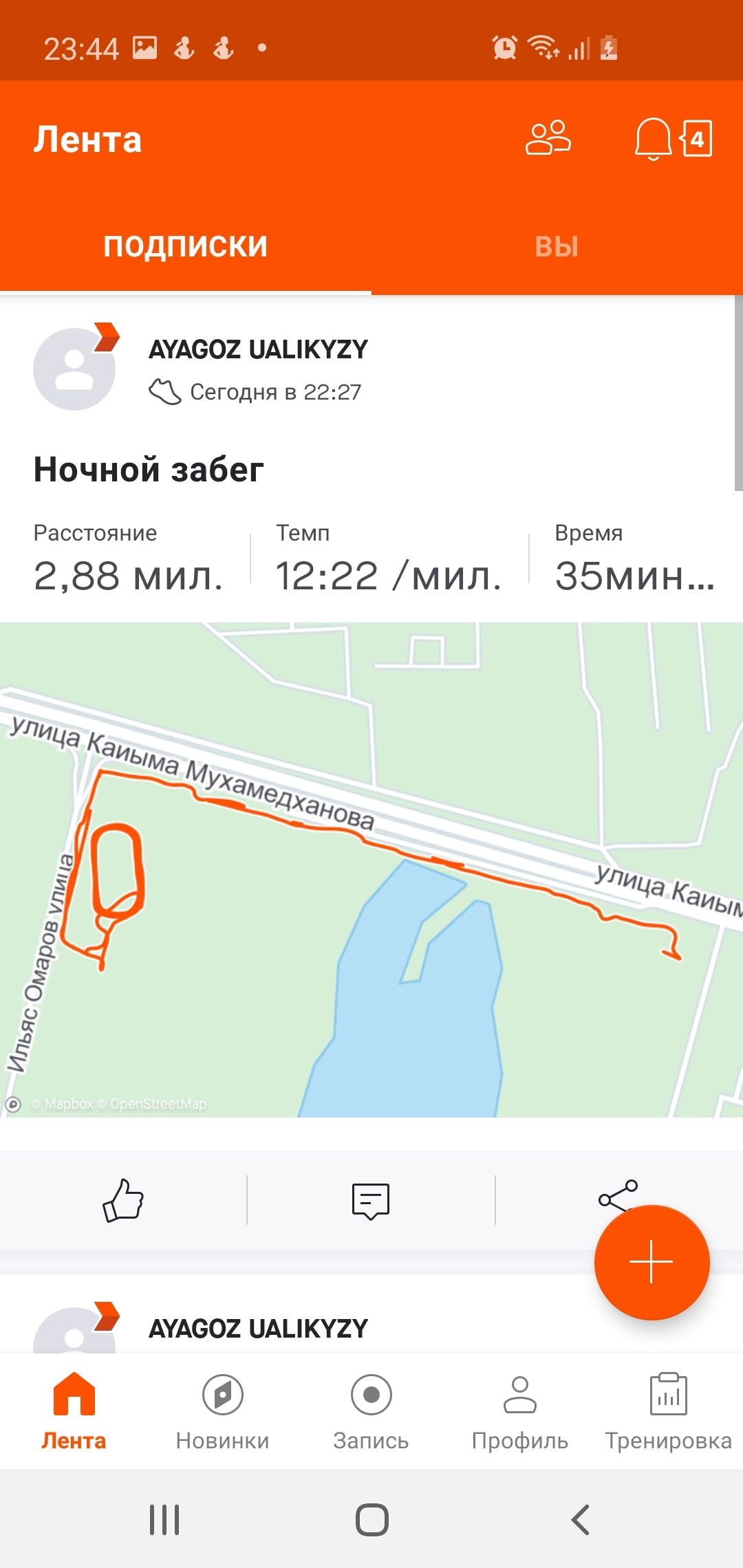Open the find friends icon
The width and height of the screenshot is (743, 1568).
click(x=548, y=138)
